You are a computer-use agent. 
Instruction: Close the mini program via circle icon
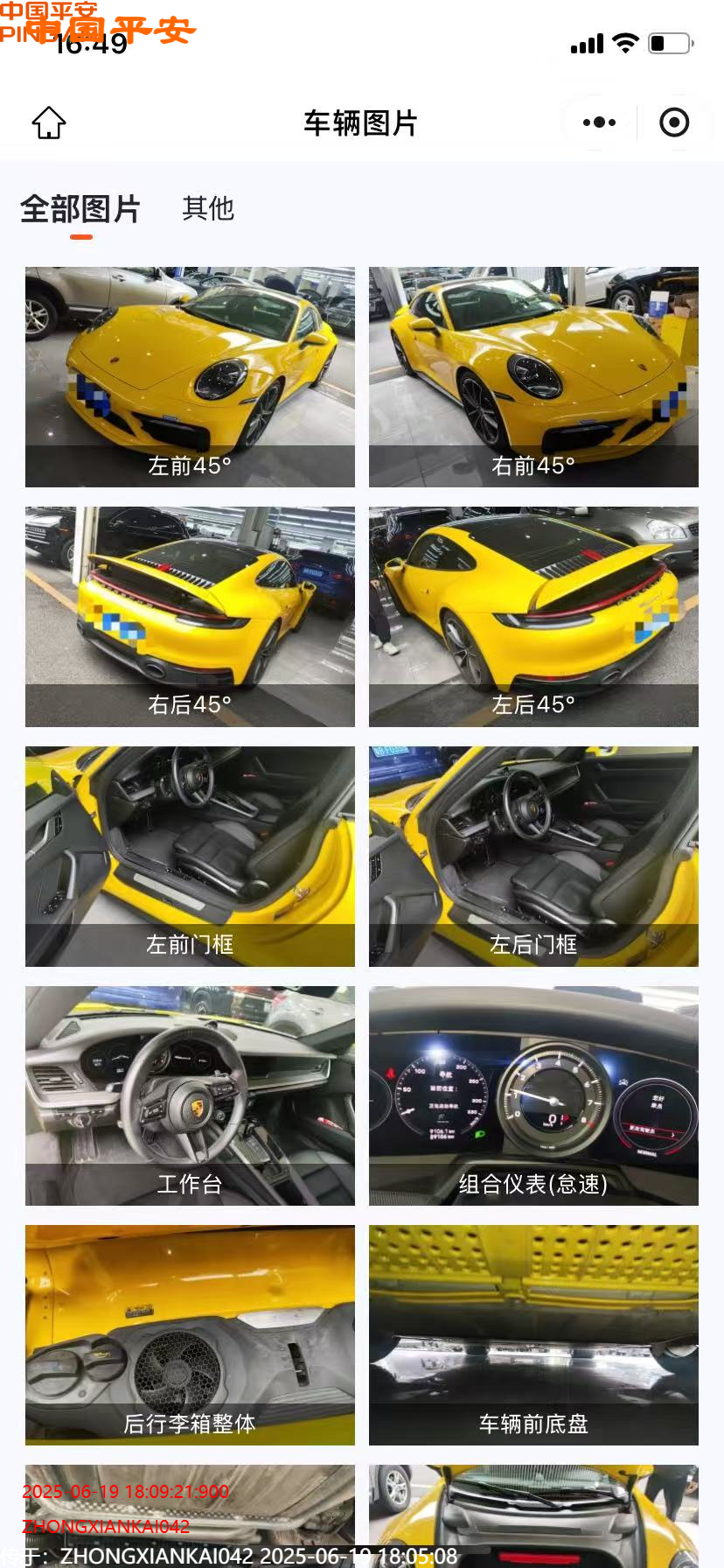tap(673, 122)
